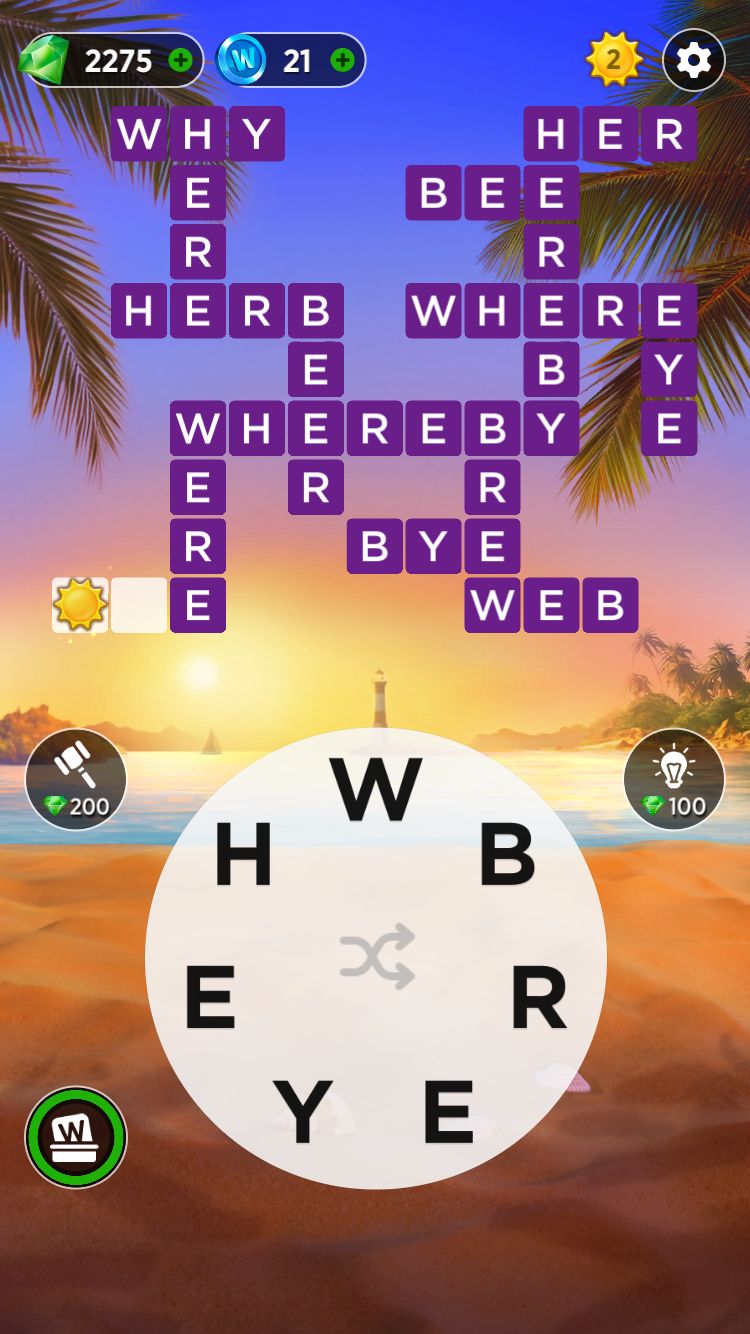Add more blue W coins
This screenshot has height=1334, width=750.
pos(342,61)
